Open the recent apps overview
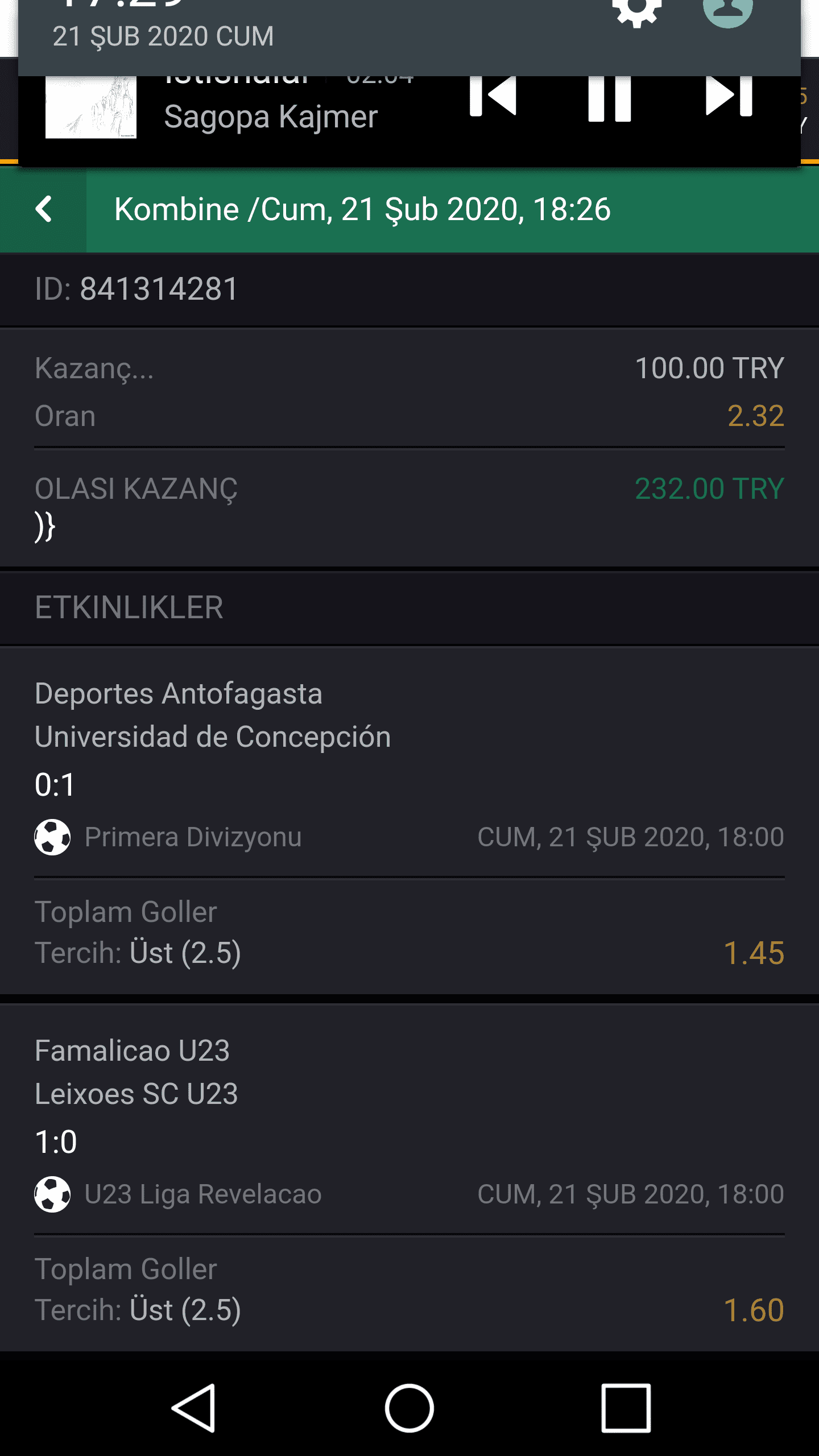The width and height of the screenshot is (819, 1456). 626,1408
